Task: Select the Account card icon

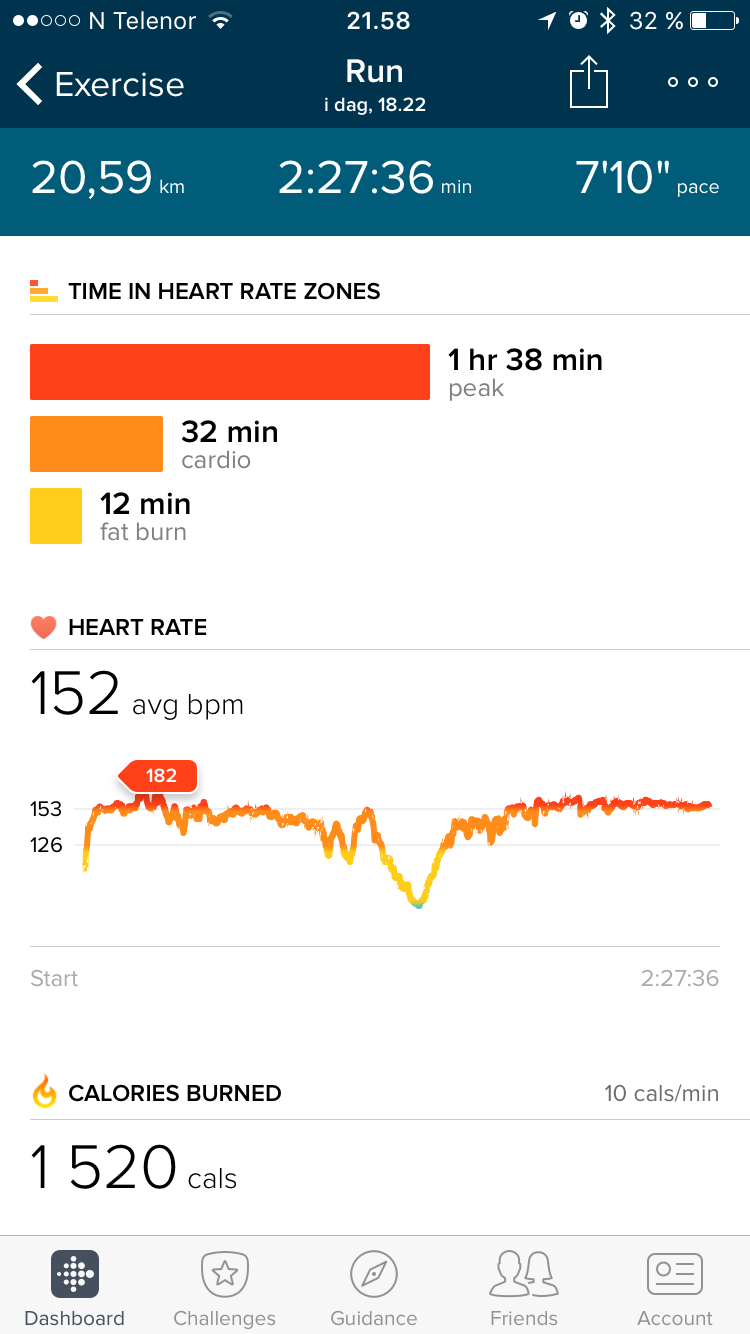Action: [x=674, y=1272]
